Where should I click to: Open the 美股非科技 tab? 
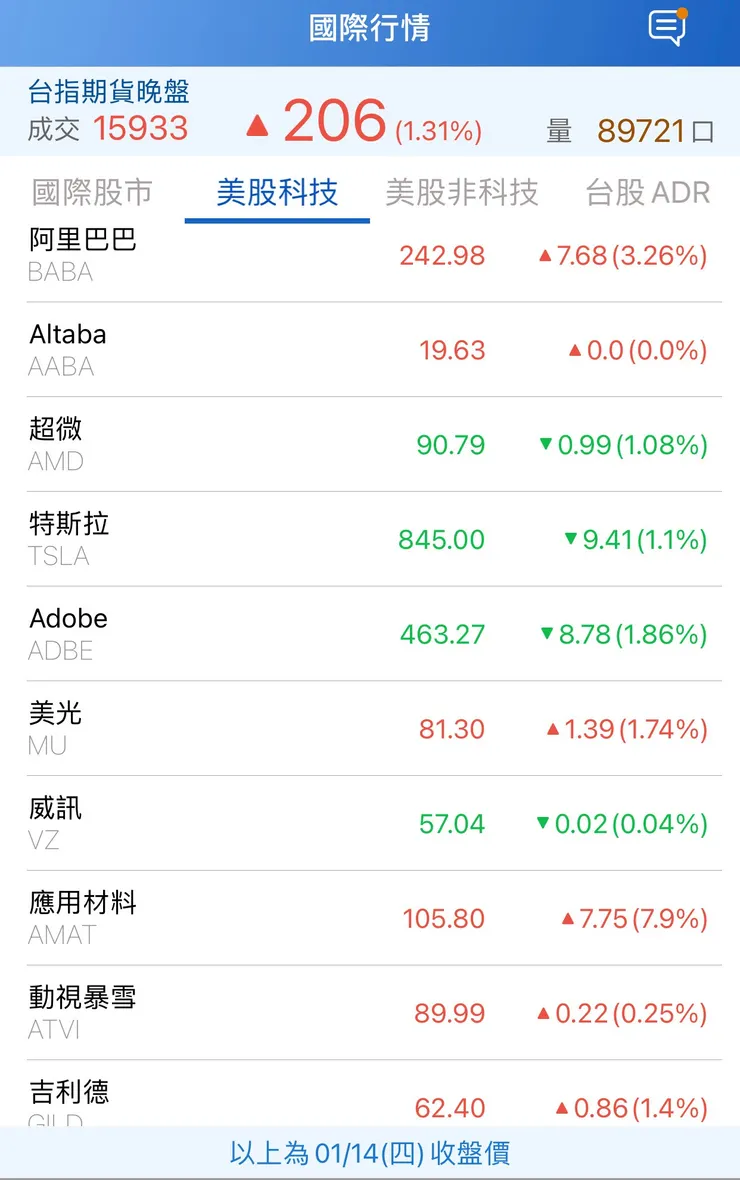click(x=461, y=193)
